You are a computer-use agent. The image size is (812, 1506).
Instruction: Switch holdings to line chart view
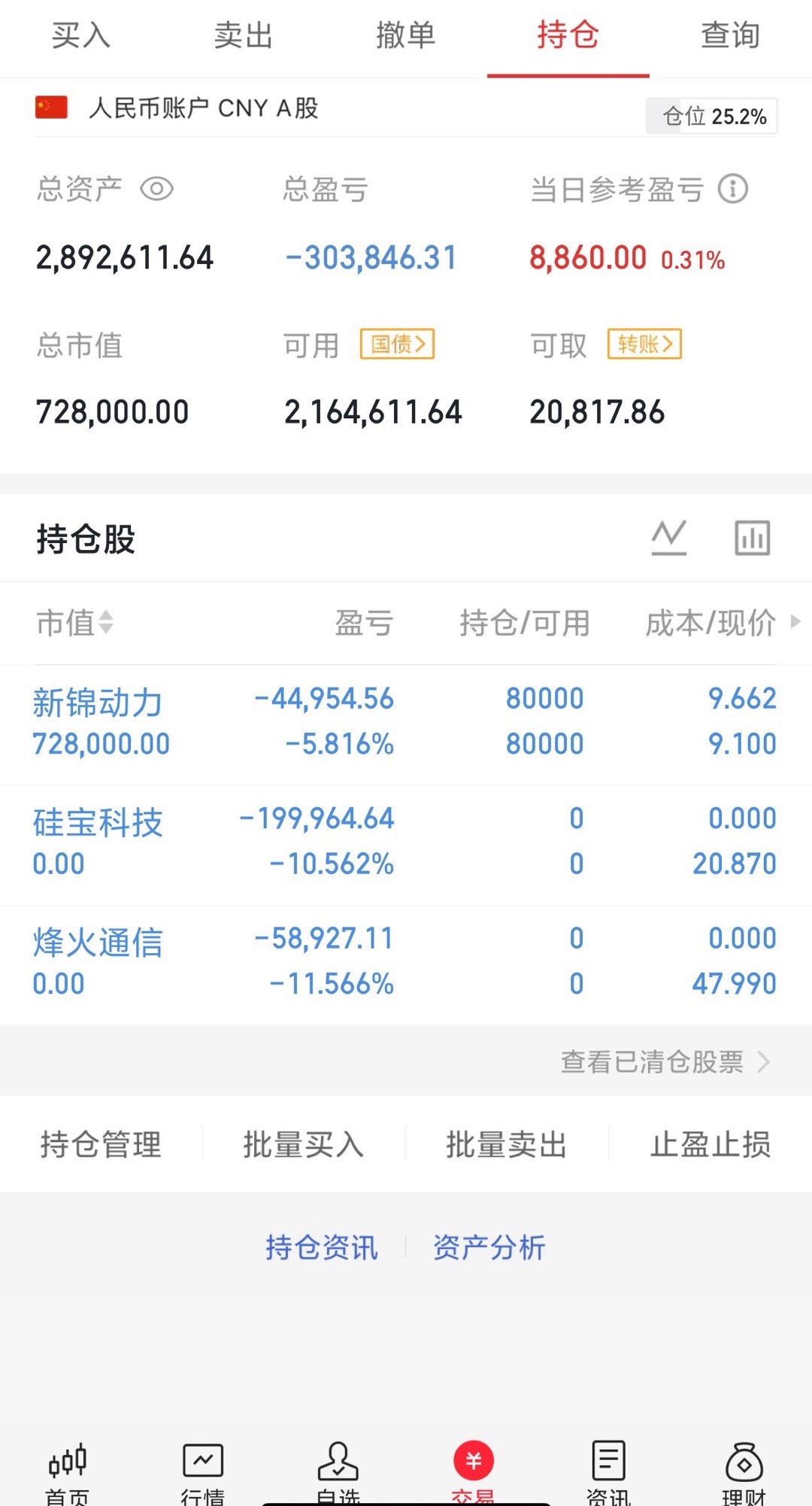[670, 537]
